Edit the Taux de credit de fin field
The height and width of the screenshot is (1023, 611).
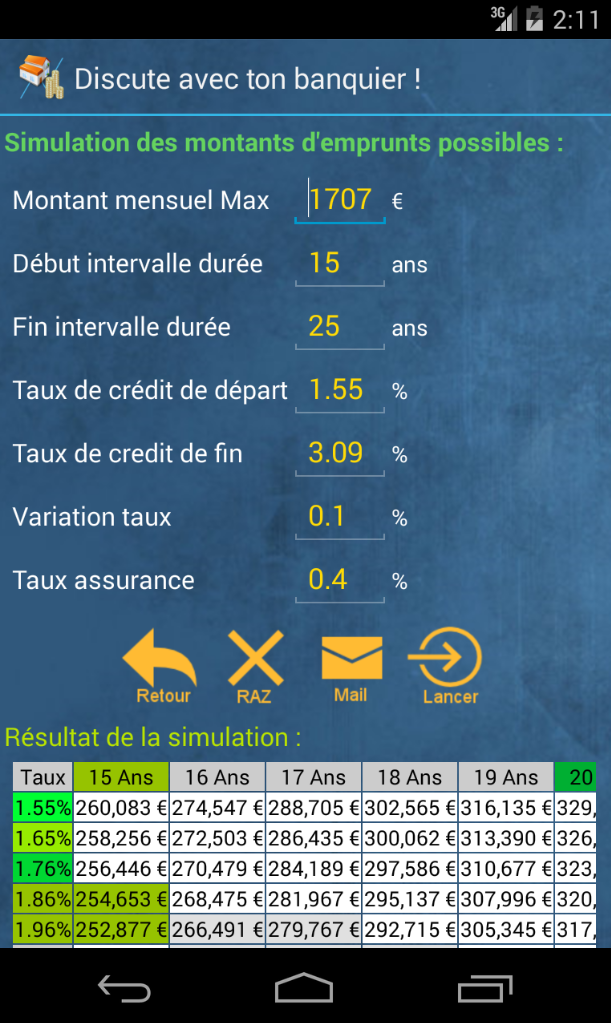point(340,453)
